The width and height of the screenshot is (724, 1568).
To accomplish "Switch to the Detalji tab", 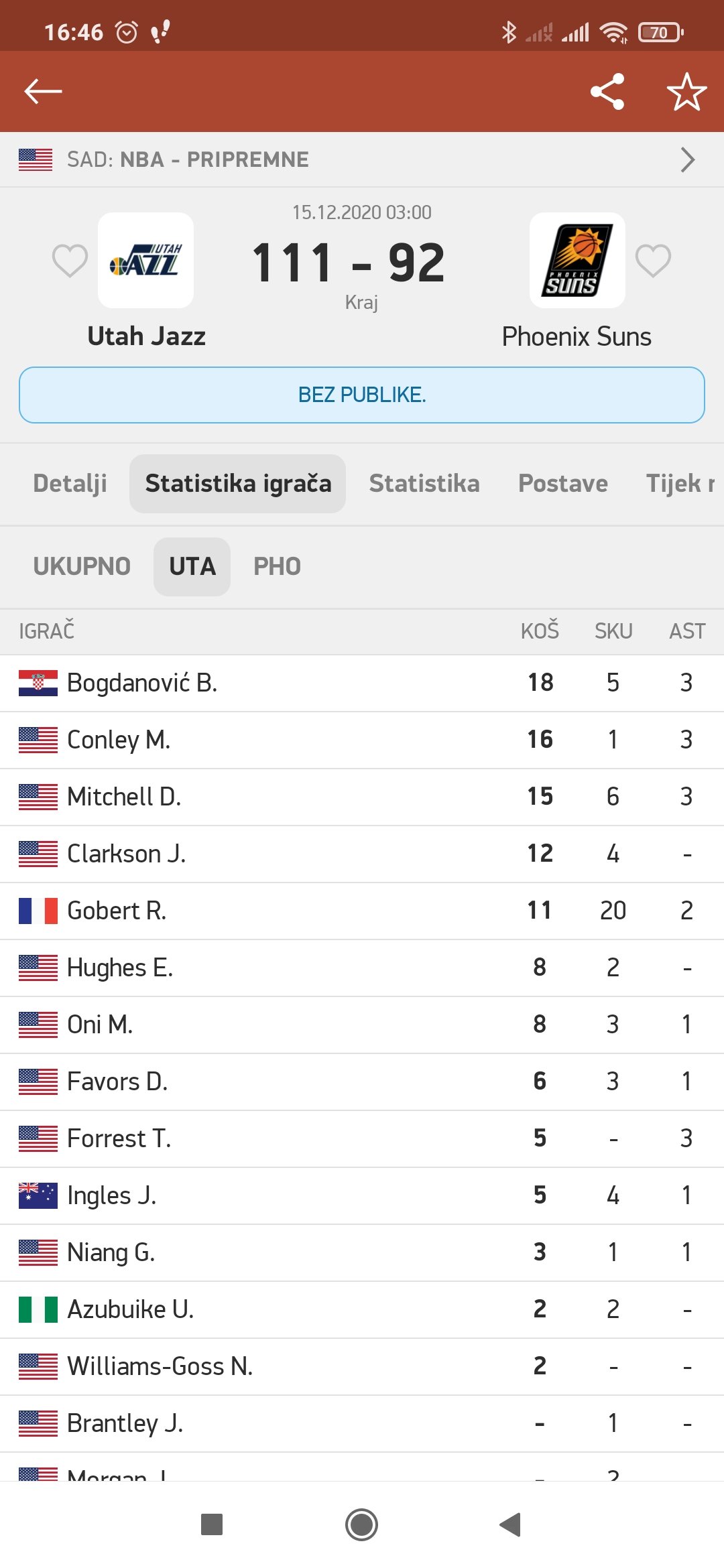I will [x=70, y=483].
